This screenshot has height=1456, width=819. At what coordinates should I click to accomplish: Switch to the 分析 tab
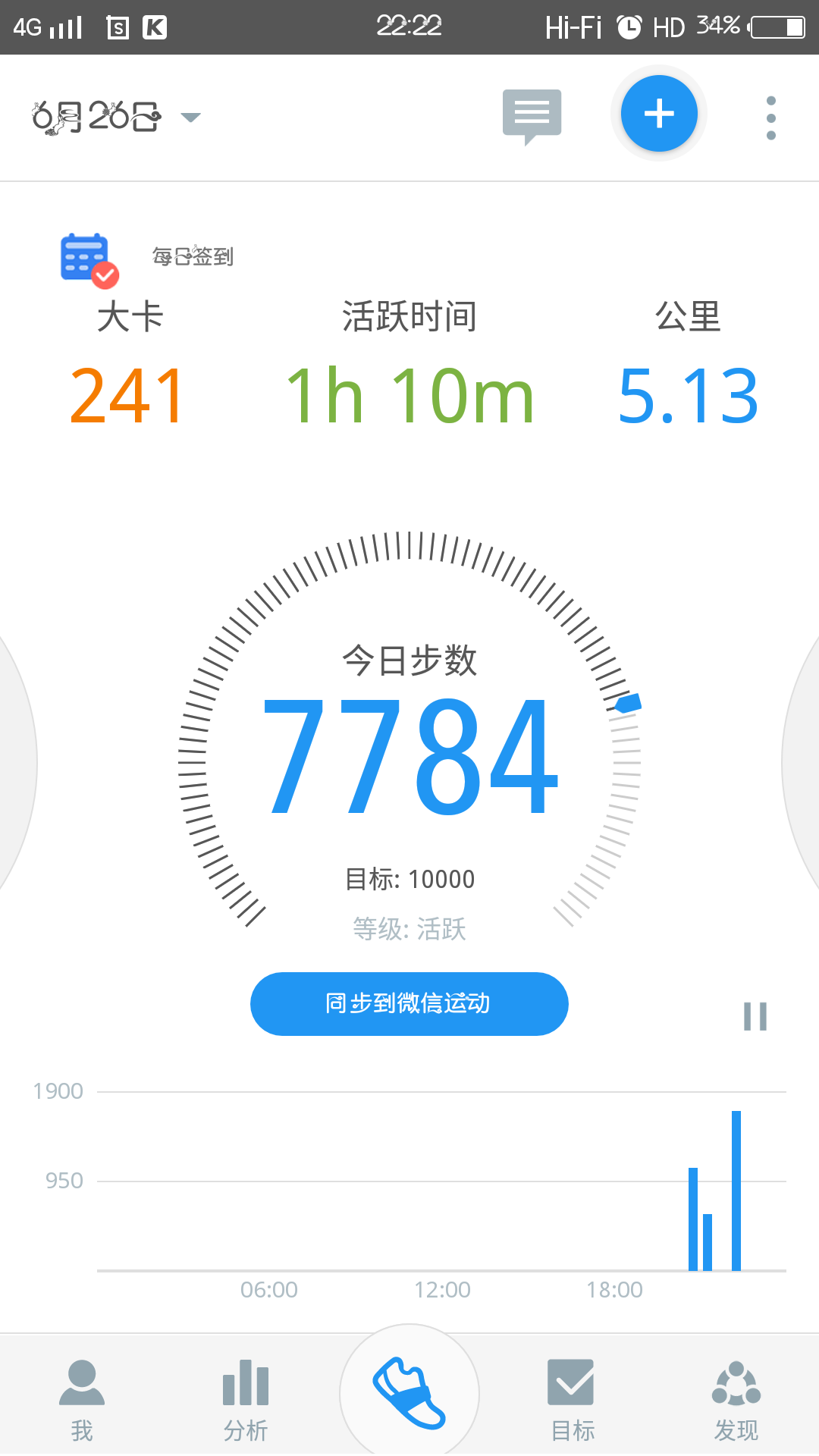[246, 1400]
